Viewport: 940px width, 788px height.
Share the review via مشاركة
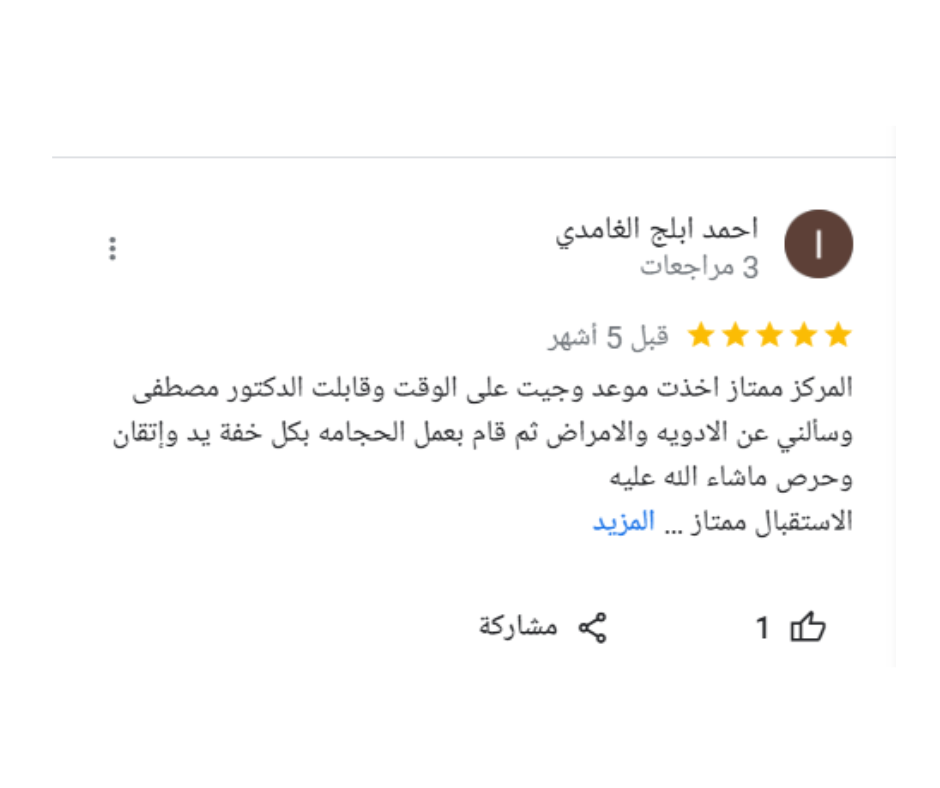(543, 628)
